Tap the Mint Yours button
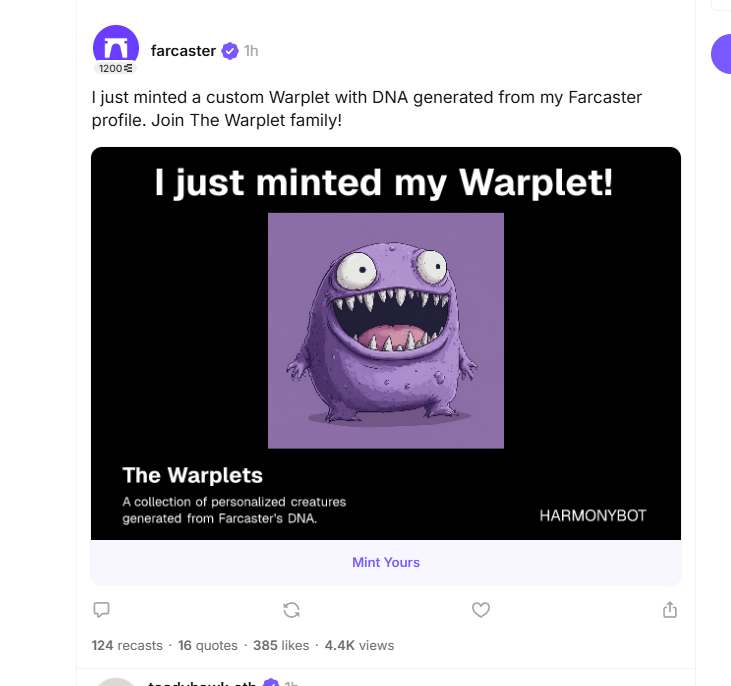The width and height of the screenshot is (731, 686). pyautogui.click(x=386, y=562)
